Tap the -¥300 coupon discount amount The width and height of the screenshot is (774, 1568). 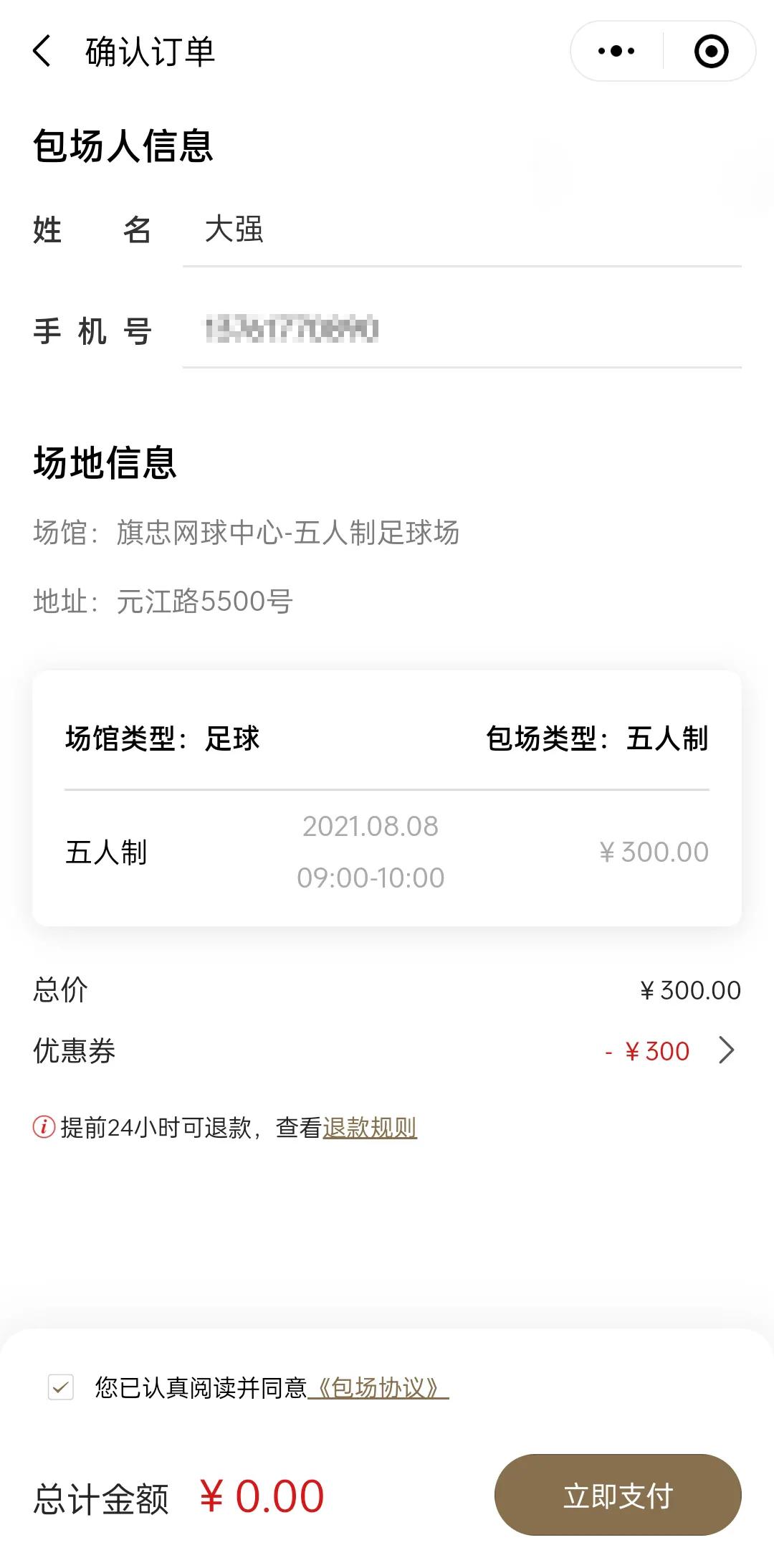click(x=647, y=1050)
